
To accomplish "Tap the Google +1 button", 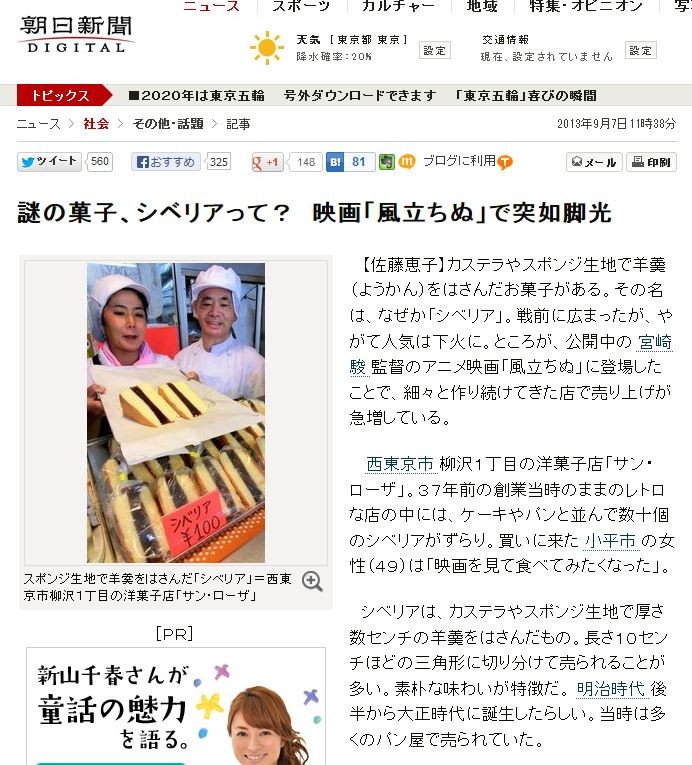I will click(x=267, y=162).
